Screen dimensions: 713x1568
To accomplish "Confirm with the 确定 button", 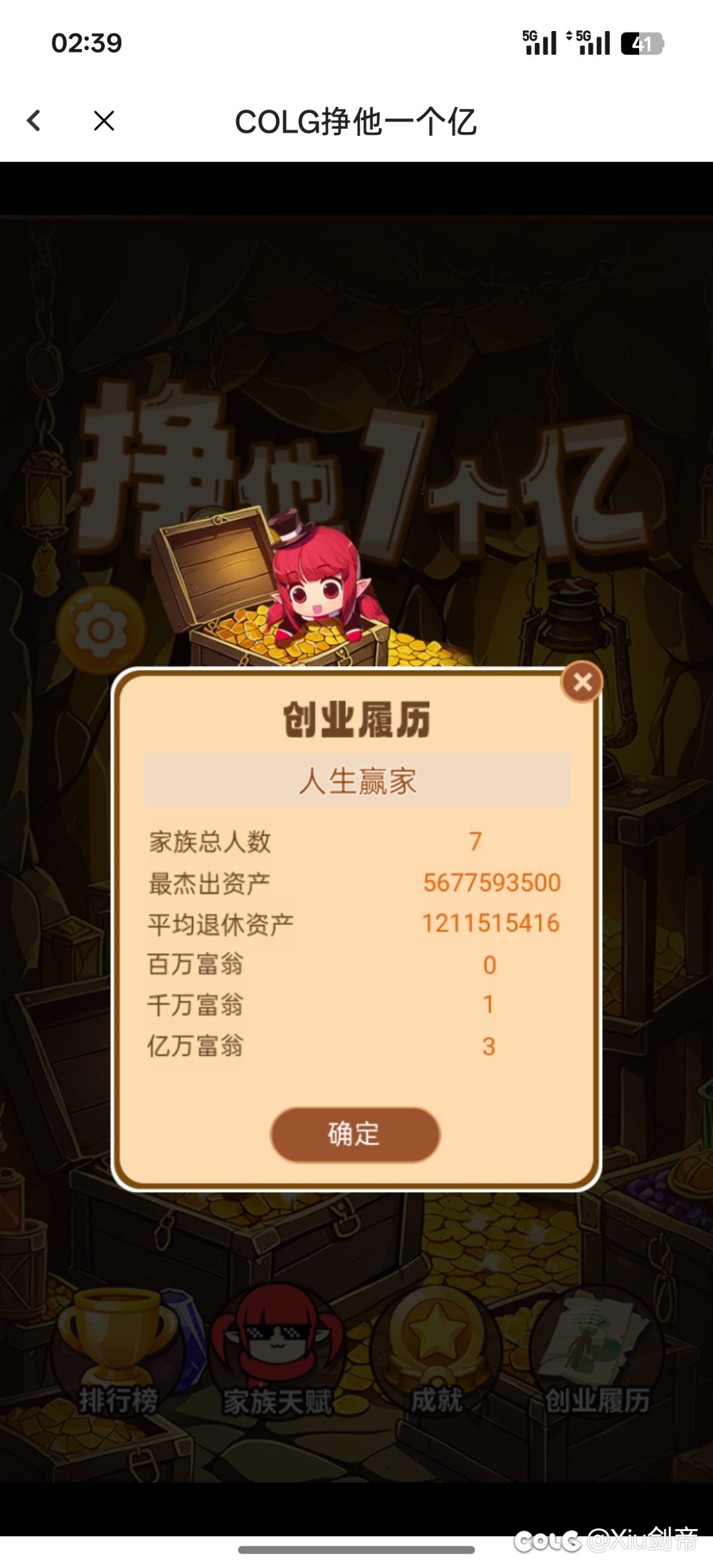I will 355,1134.
